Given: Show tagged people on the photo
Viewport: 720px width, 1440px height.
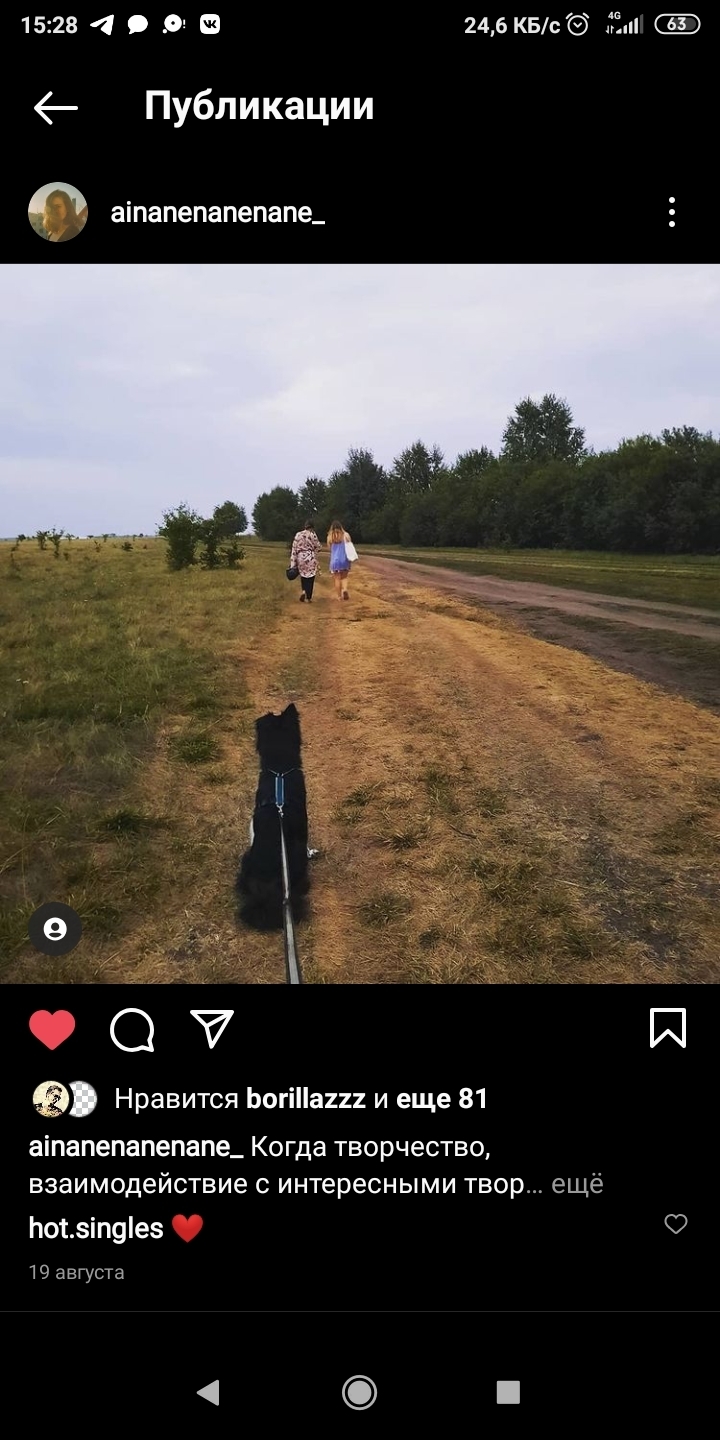Looking at the screenshot, I should point(55,929).
